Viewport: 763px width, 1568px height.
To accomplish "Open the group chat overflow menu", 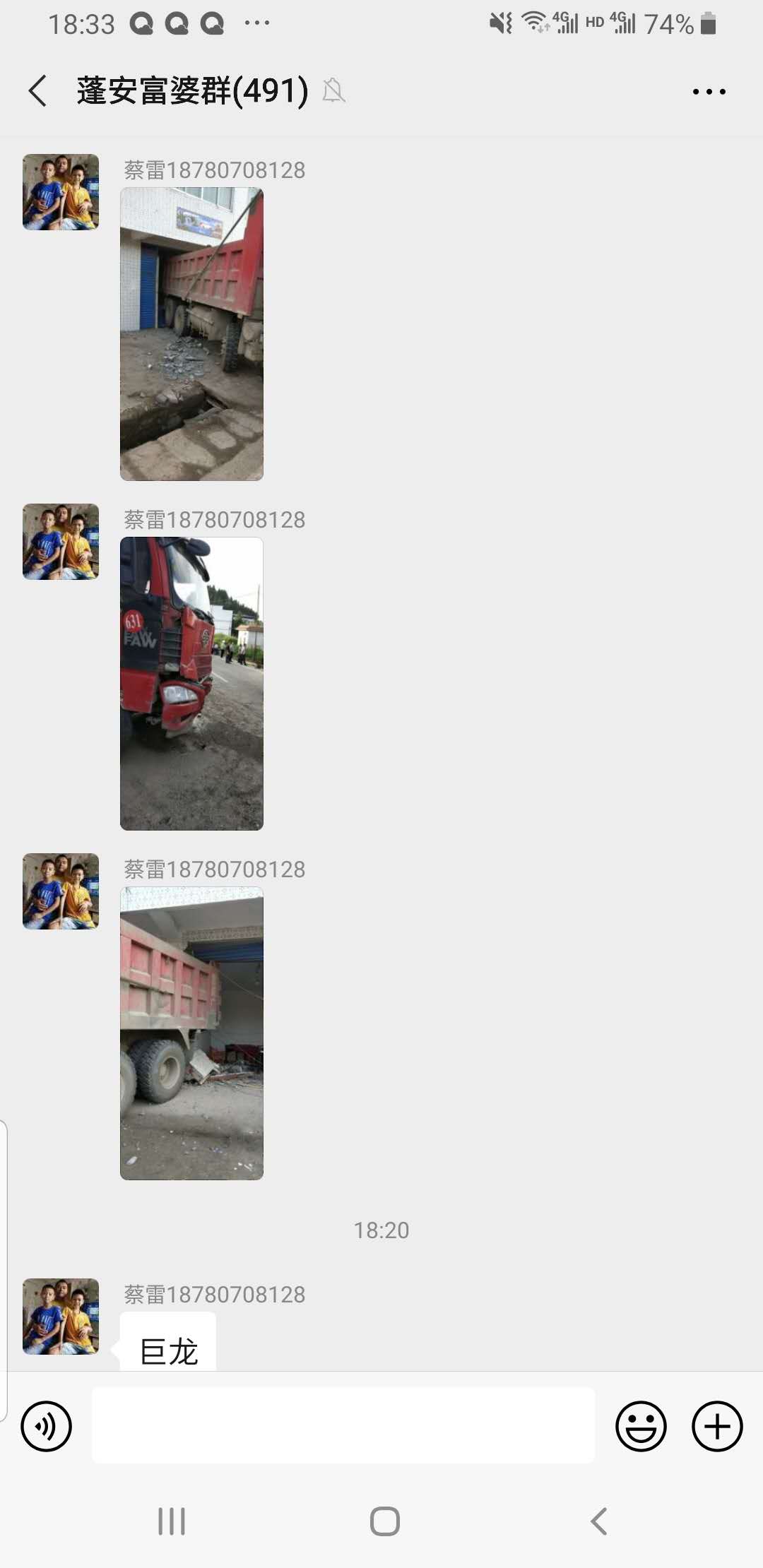I will tap(709, 92).
